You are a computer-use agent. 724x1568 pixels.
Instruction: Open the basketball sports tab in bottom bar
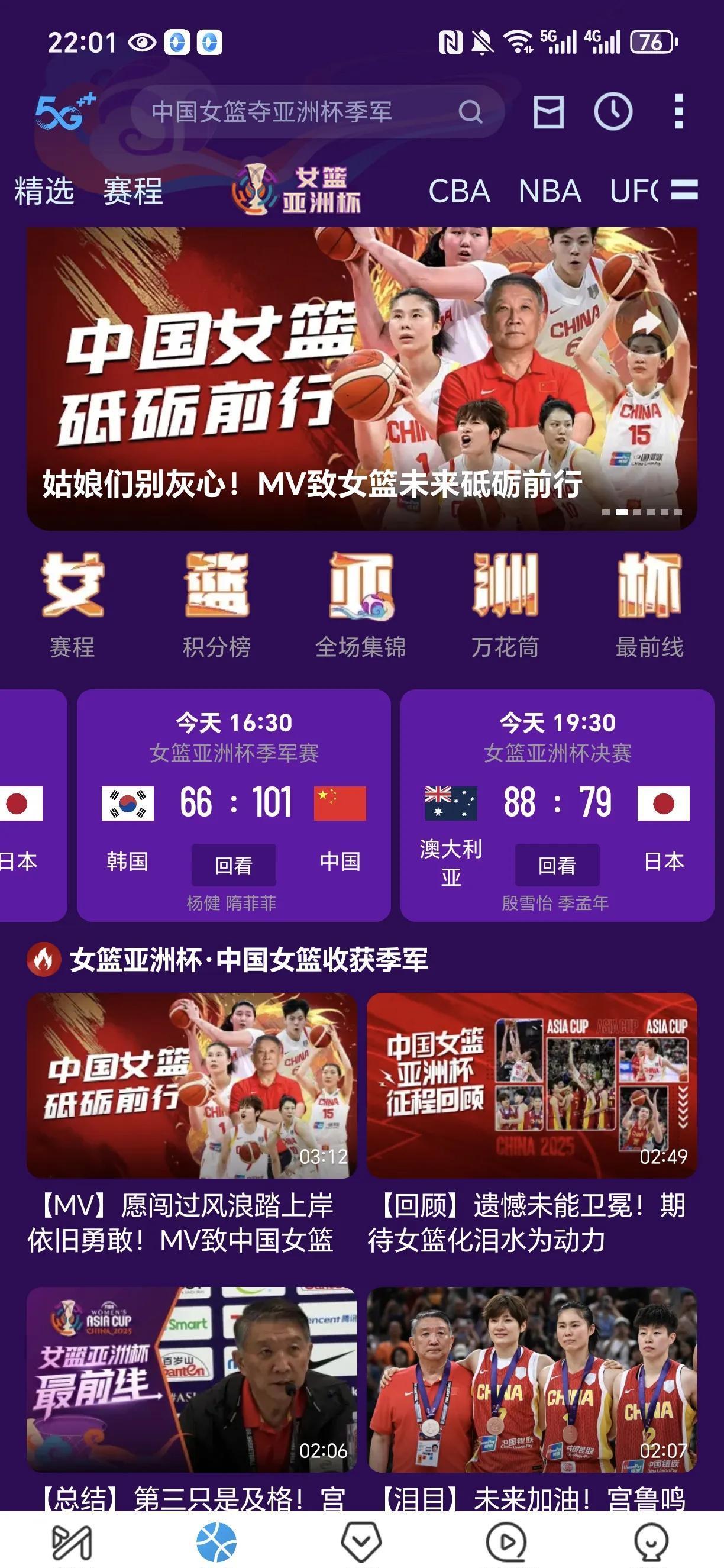click(x=216, y=1542)
